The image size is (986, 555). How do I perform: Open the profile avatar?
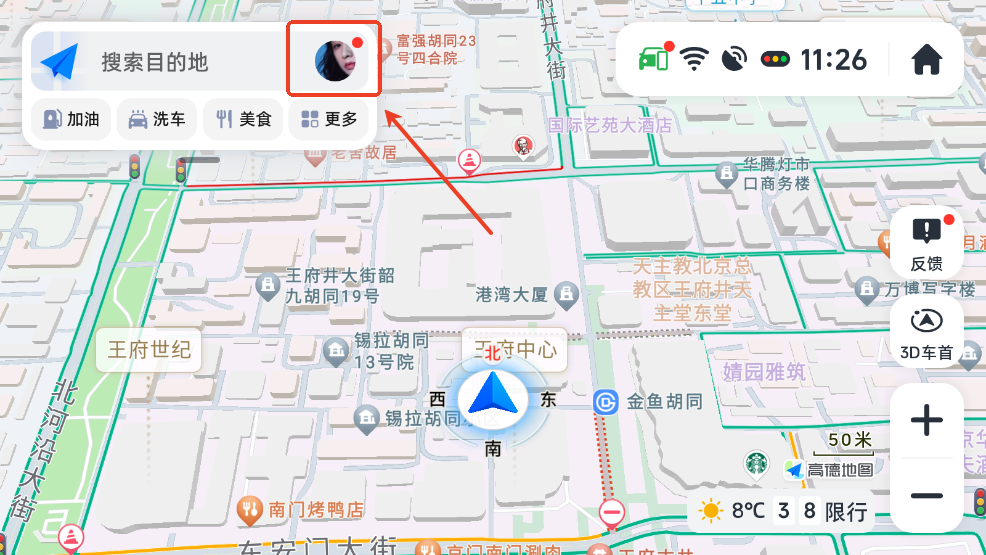(x=334, y=61)
